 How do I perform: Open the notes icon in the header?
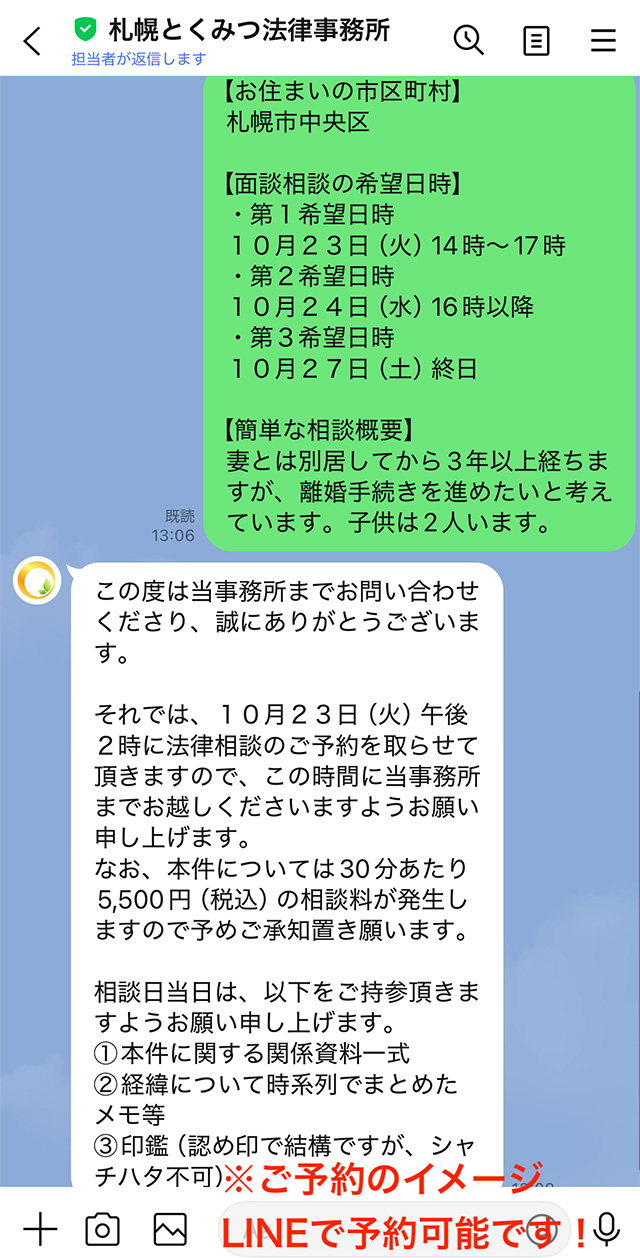click(537, 40)
